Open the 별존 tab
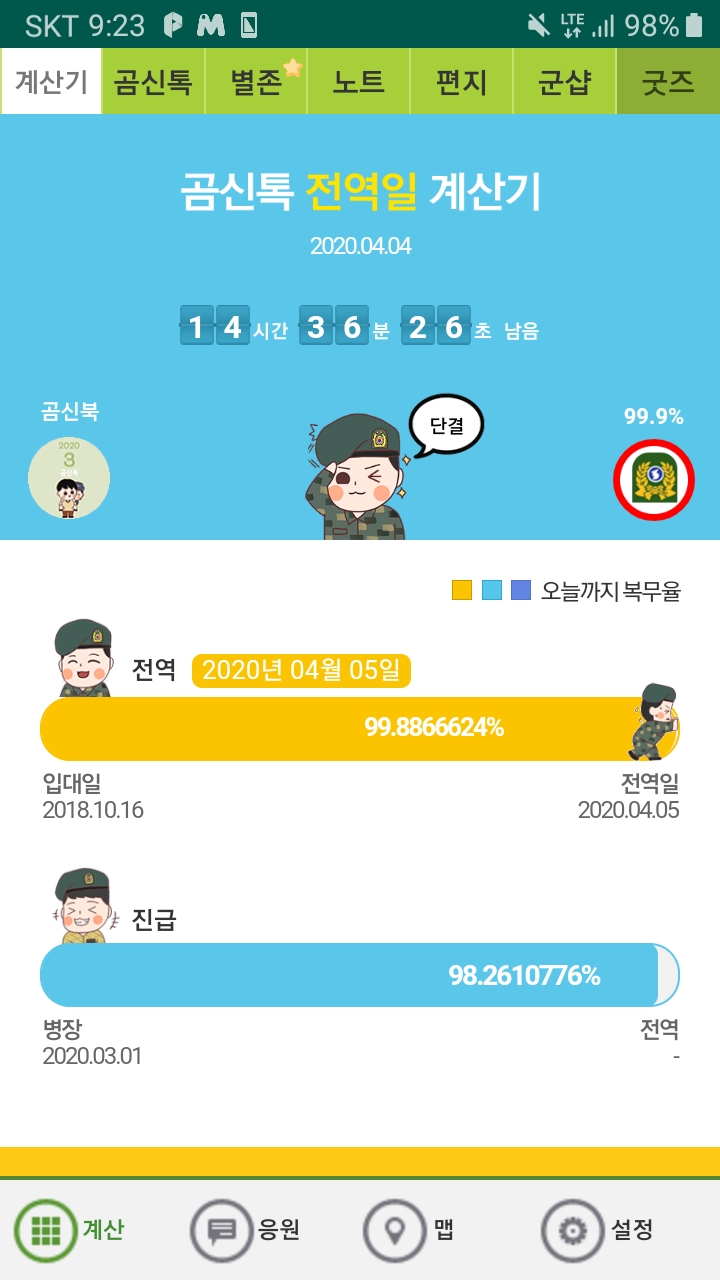 [256, 82]
